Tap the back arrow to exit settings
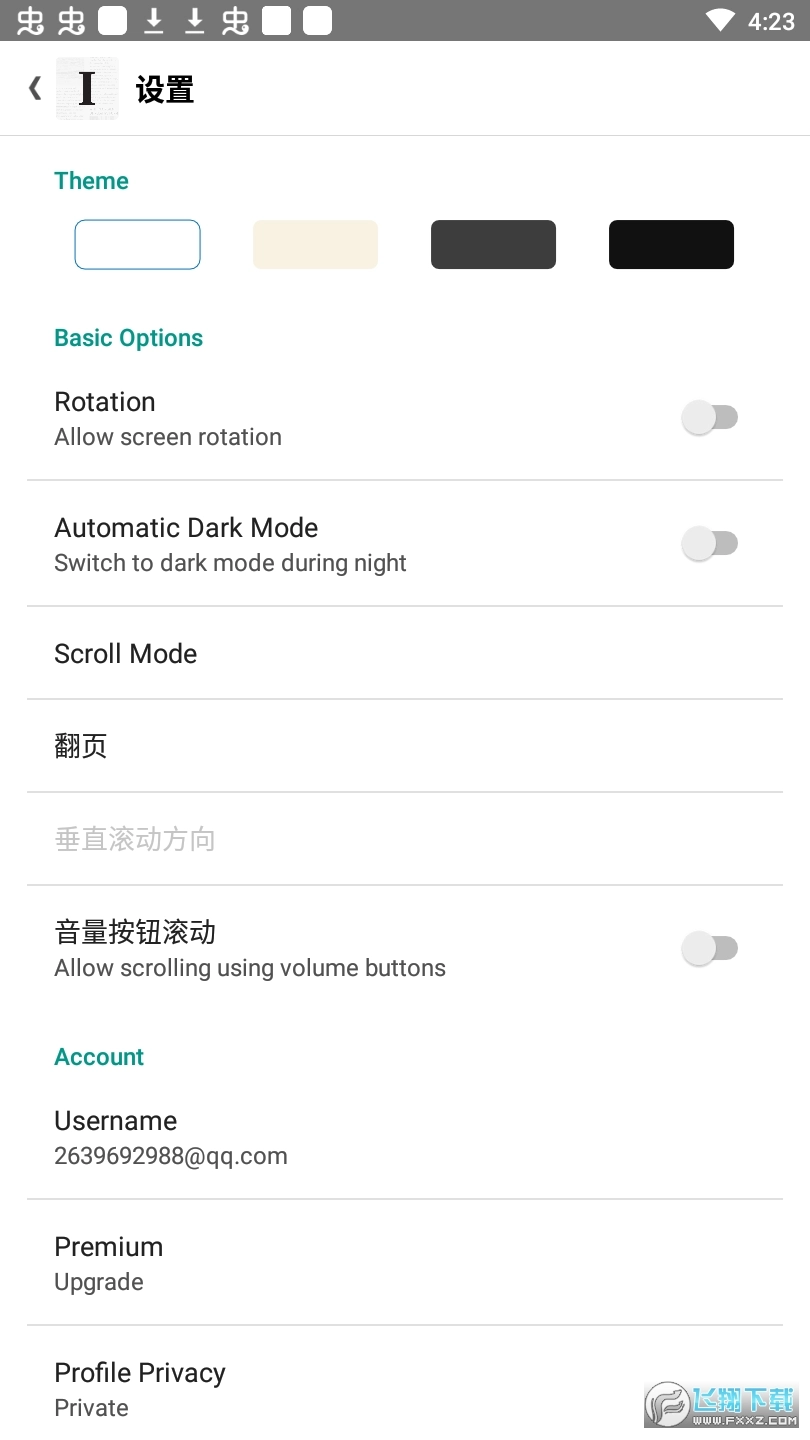Screen dimensions: 810x1440 pos(35,88)
